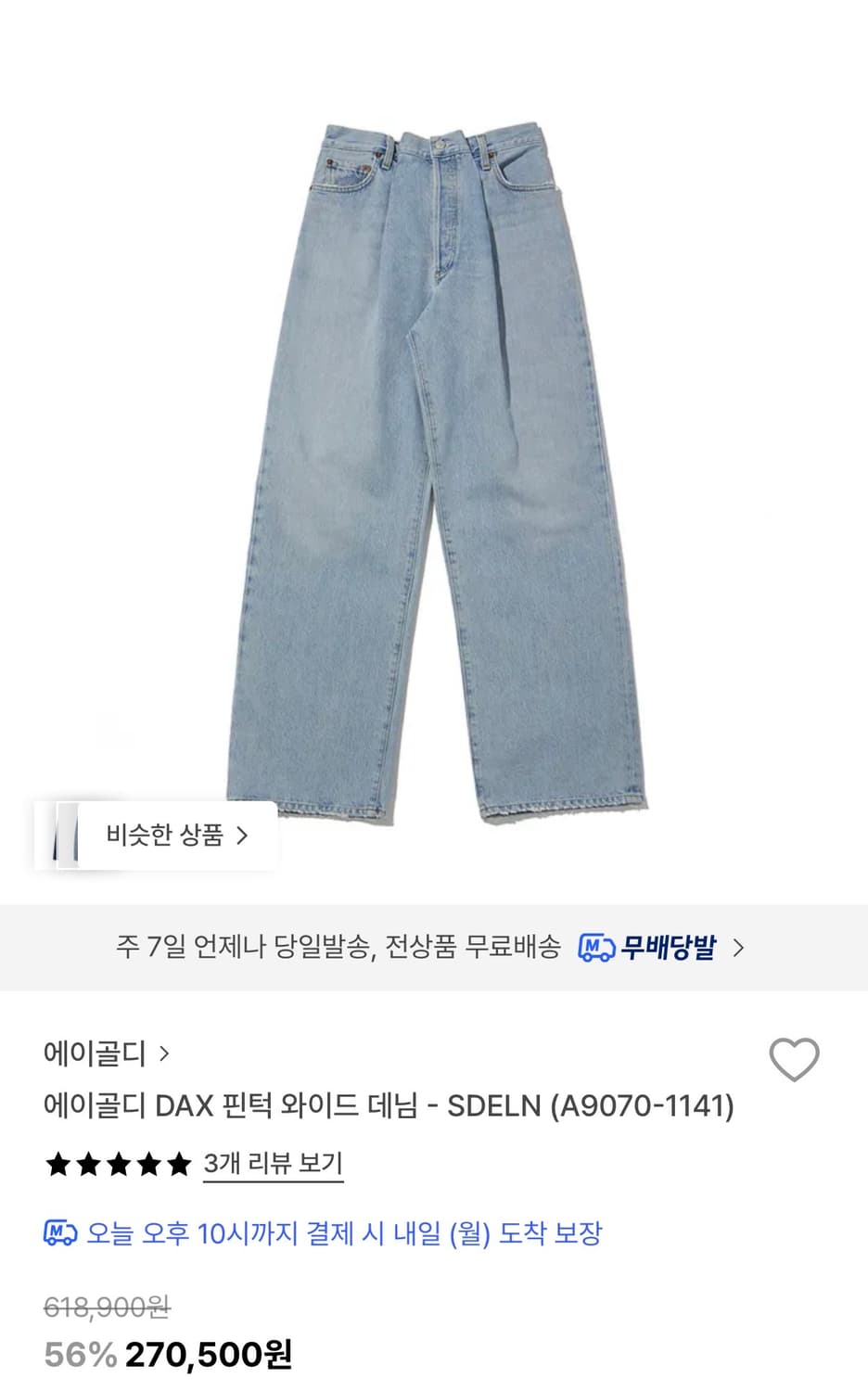Select the first star in the rating
Viewport: 868px width, 1391px height.
tap(58, 1165)
